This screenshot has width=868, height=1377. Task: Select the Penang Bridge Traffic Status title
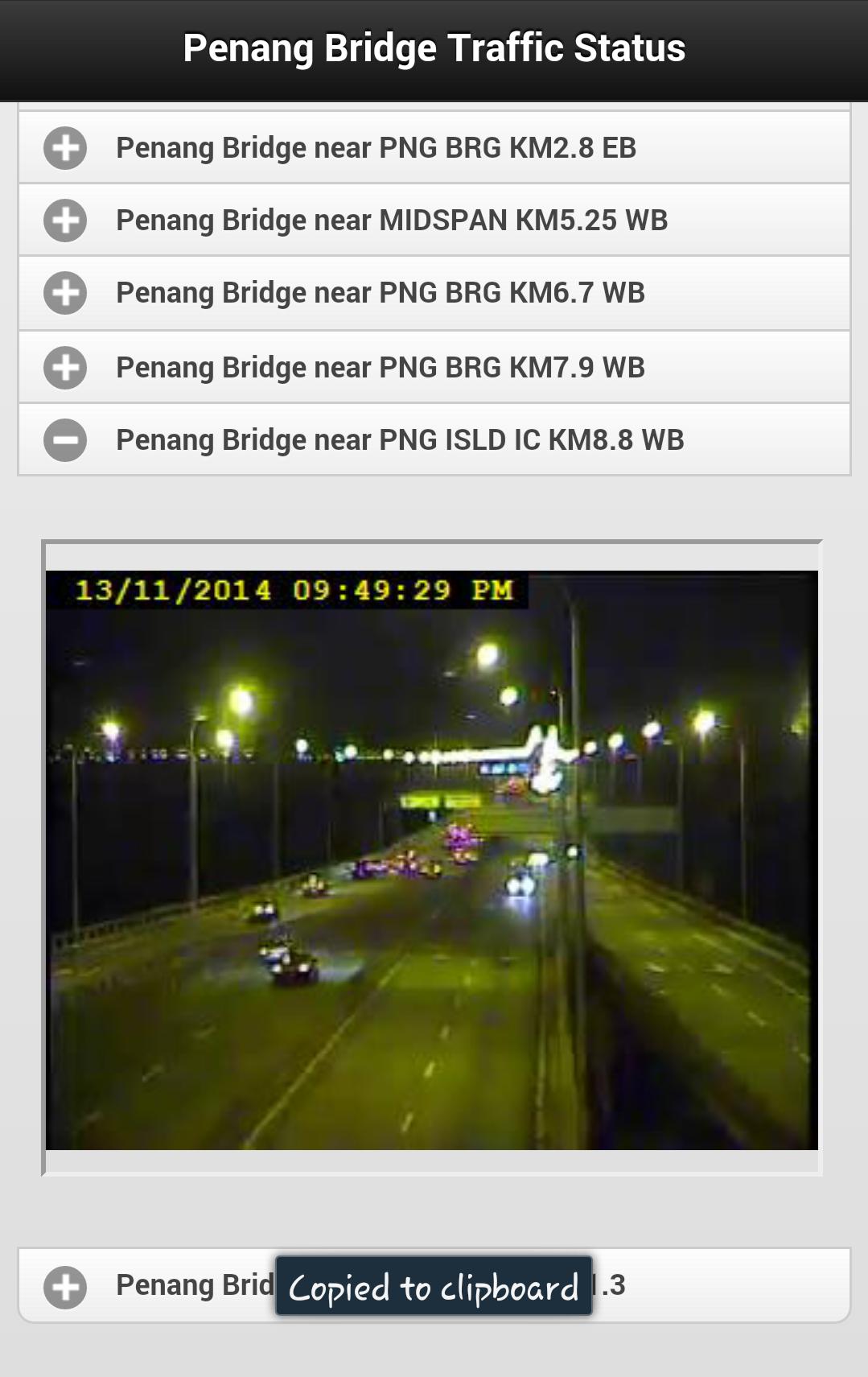(x=434, y=47)
